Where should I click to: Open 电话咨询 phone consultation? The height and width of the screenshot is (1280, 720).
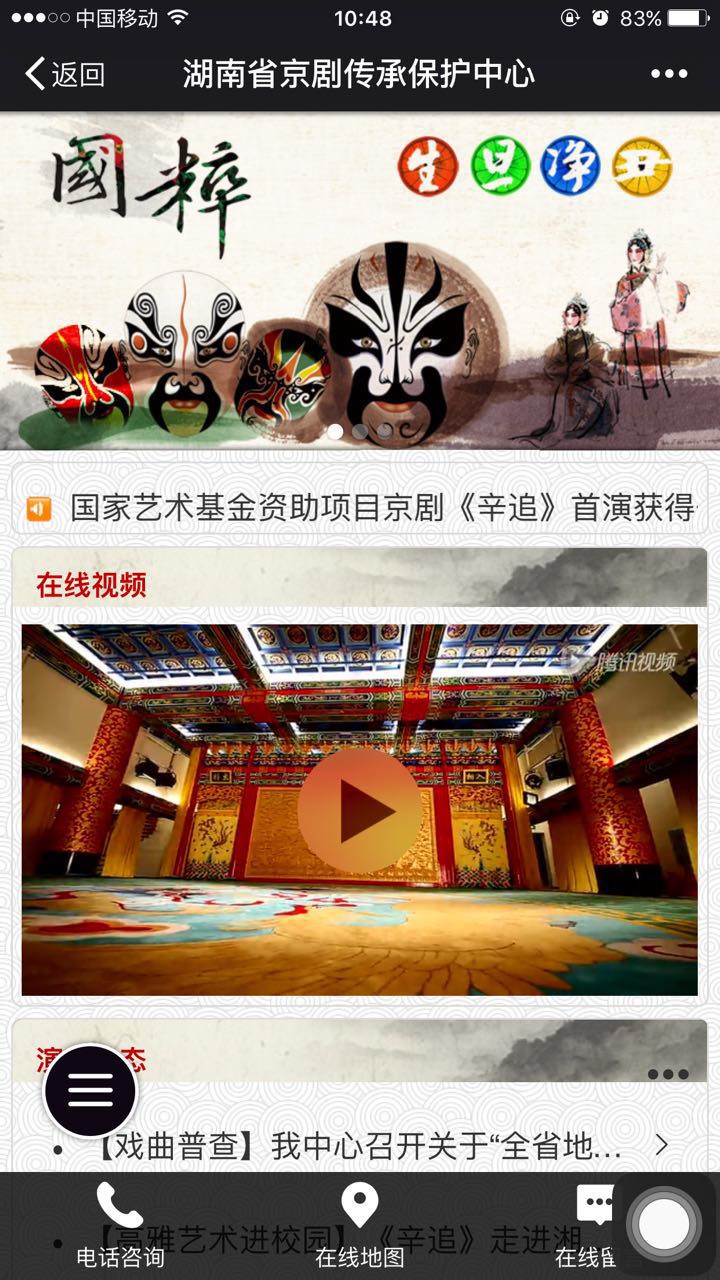coord(120,1225)
